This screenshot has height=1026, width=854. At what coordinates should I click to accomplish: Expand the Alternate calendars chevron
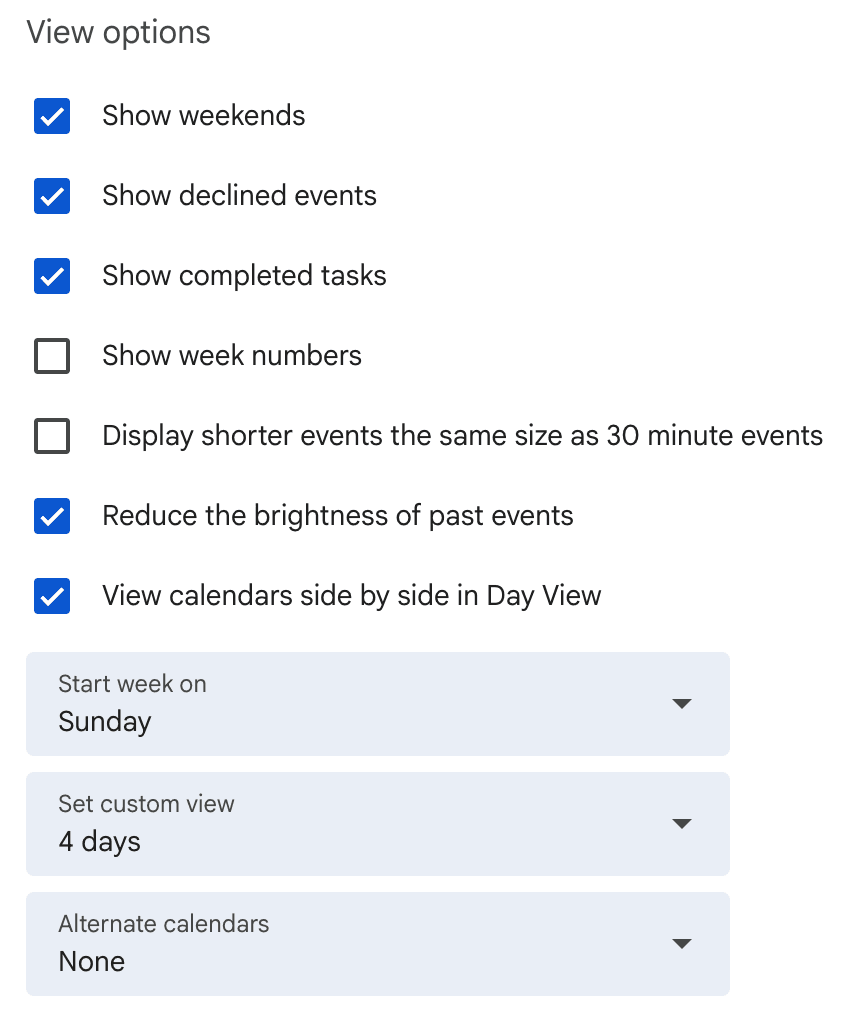[681, 943]
